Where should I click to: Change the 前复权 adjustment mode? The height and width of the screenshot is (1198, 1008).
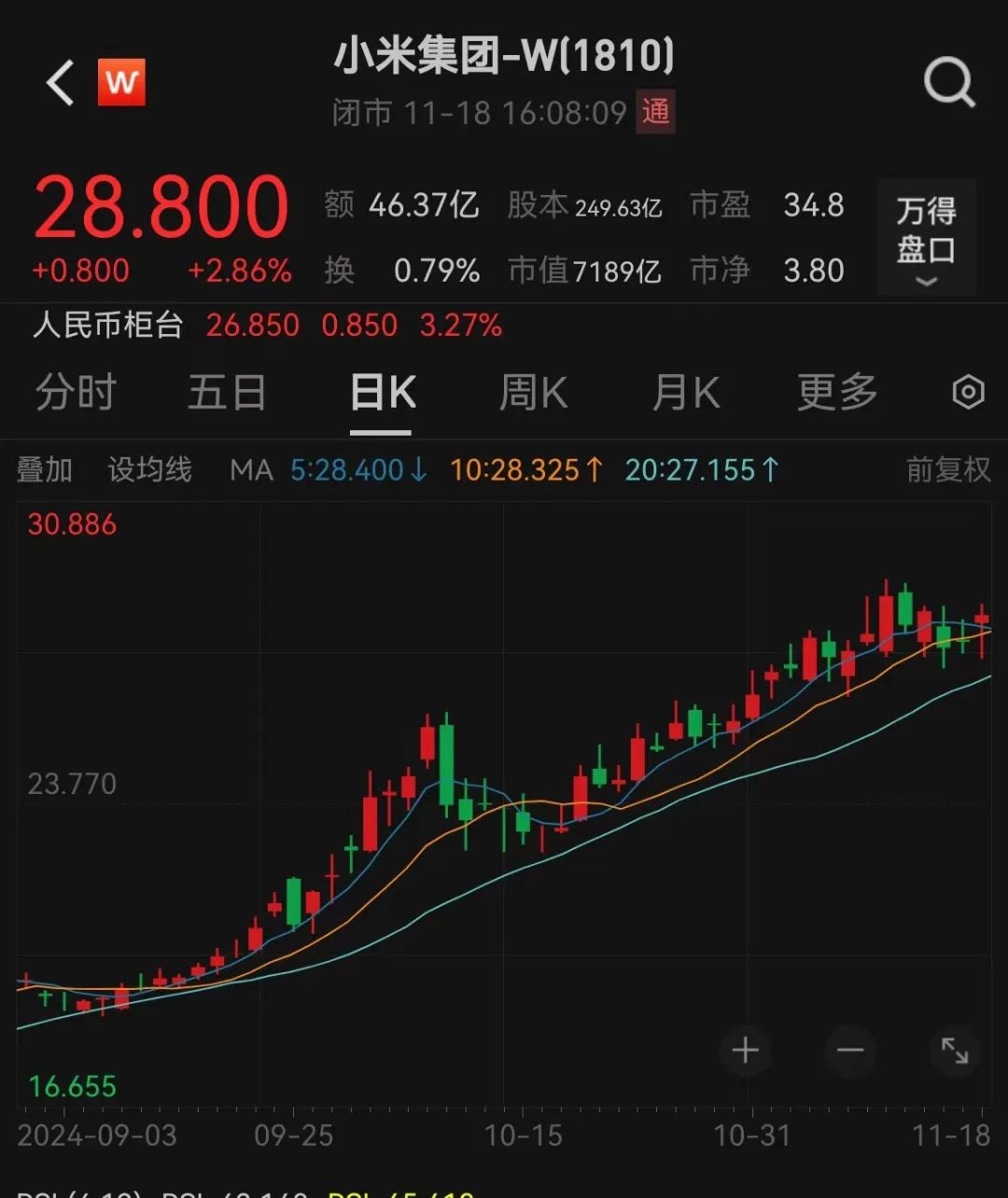[948, 469]
